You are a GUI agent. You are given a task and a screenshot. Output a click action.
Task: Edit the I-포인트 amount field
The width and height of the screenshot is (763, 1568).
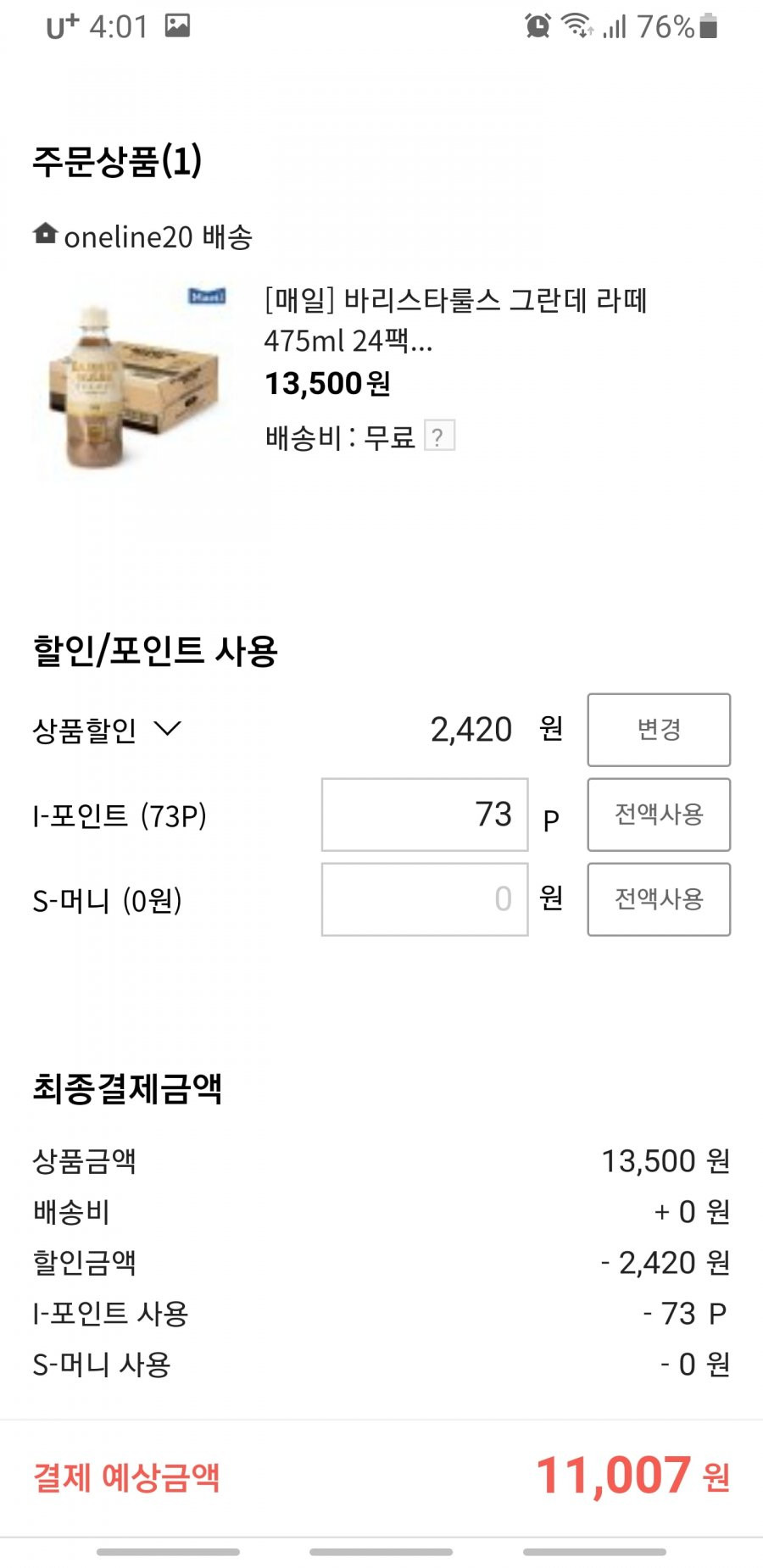(425, 815)
